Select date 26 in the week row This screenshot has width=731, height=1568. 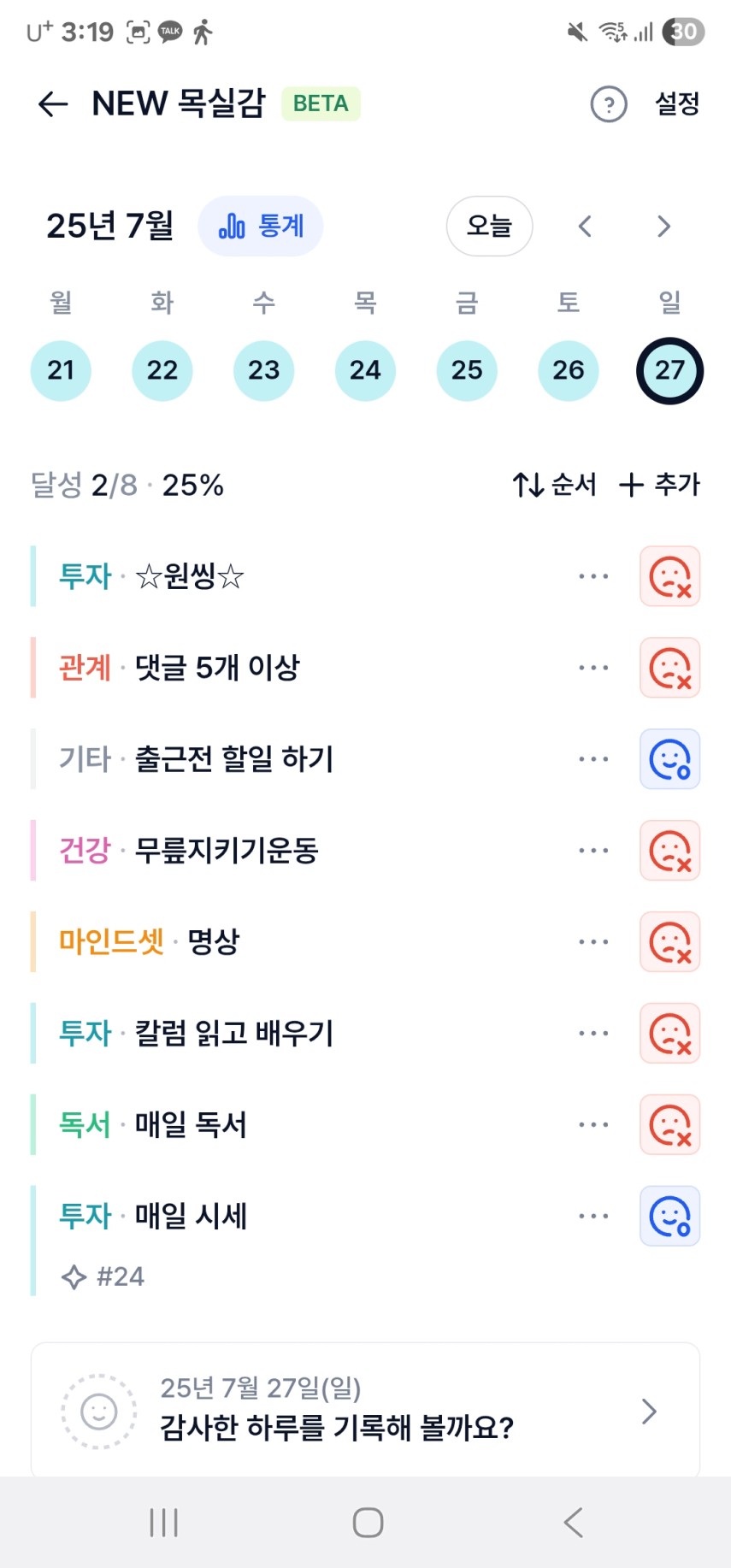[x=569, y=370]
